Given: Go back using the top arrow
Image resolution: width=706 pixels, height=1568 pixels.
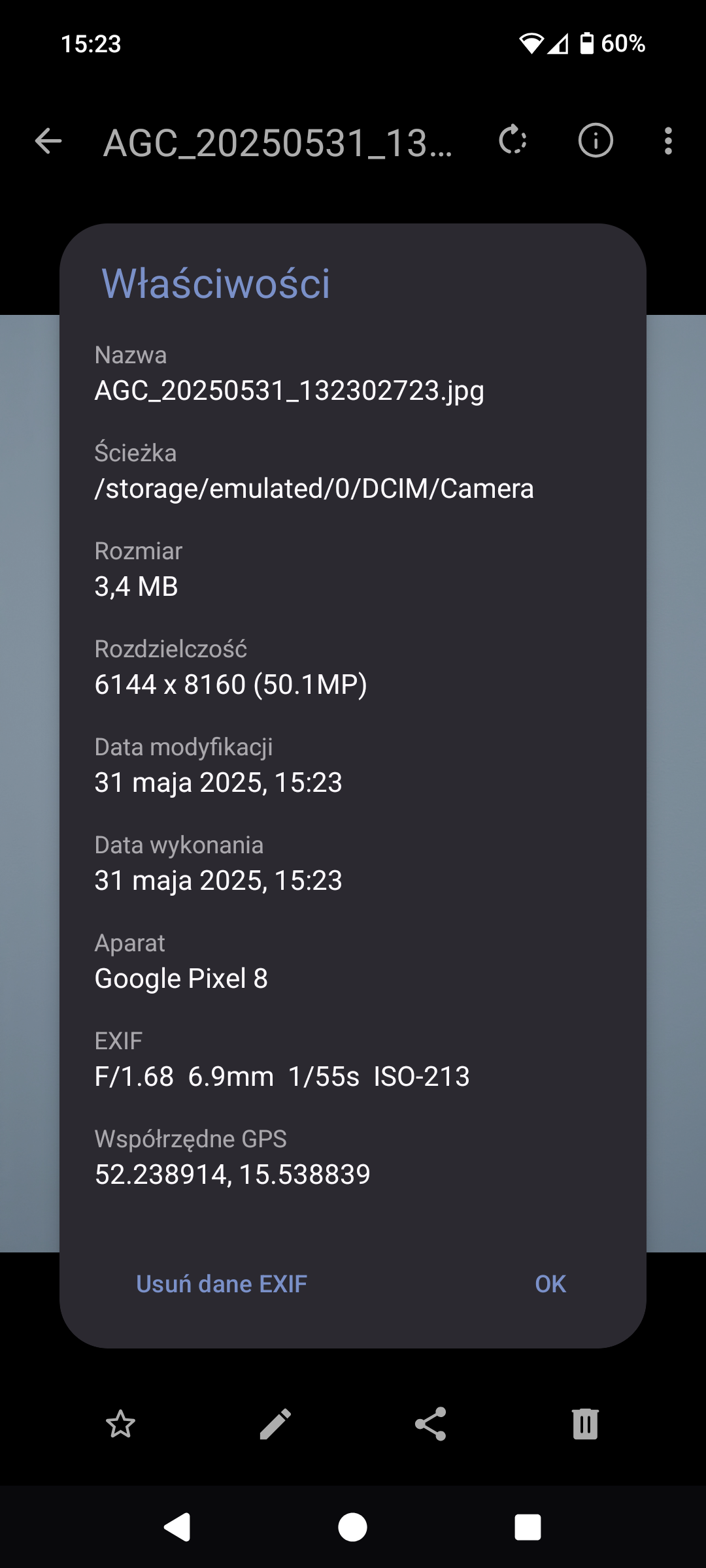Looking at the screenshot, I should (x=48, y=140).
